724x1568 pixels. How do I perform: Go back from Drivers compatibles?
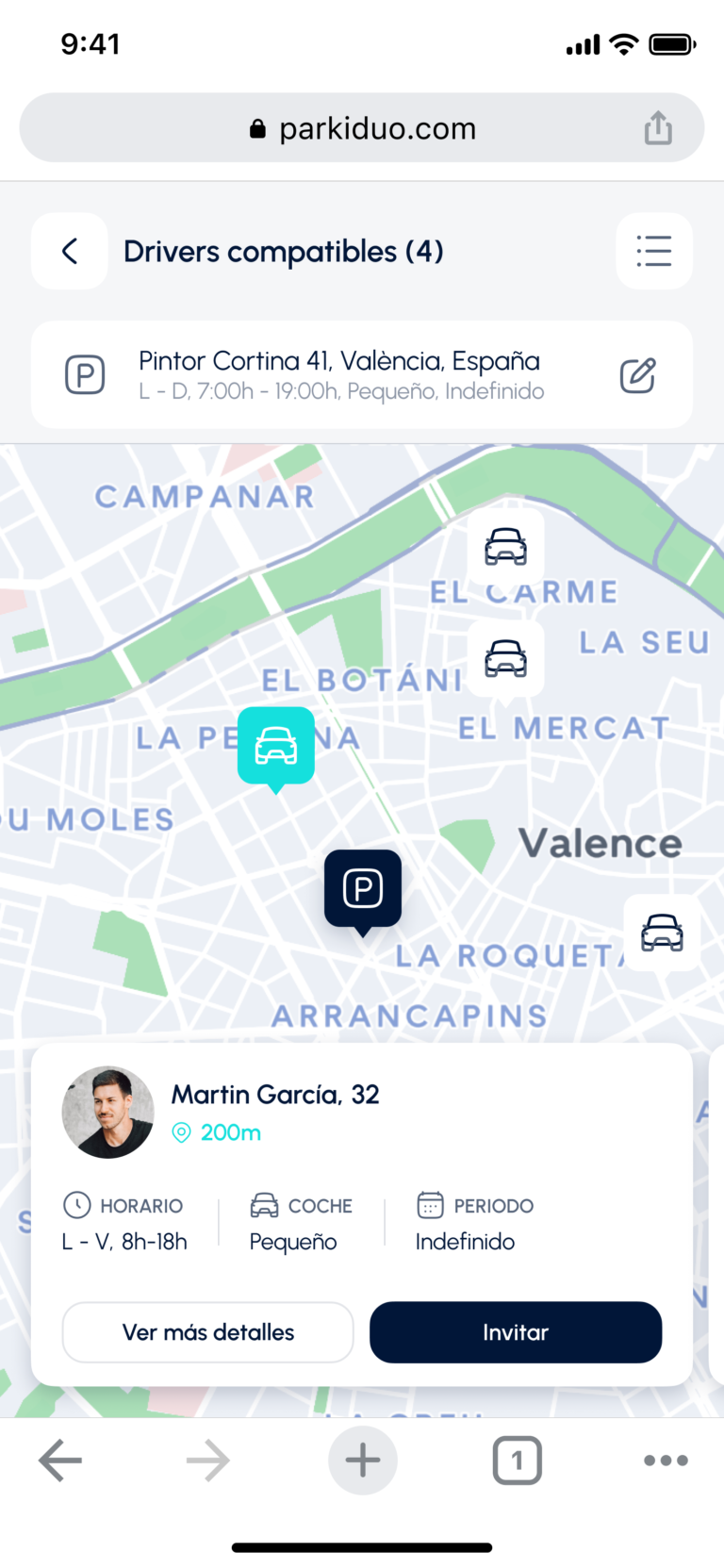pos(70,252)
